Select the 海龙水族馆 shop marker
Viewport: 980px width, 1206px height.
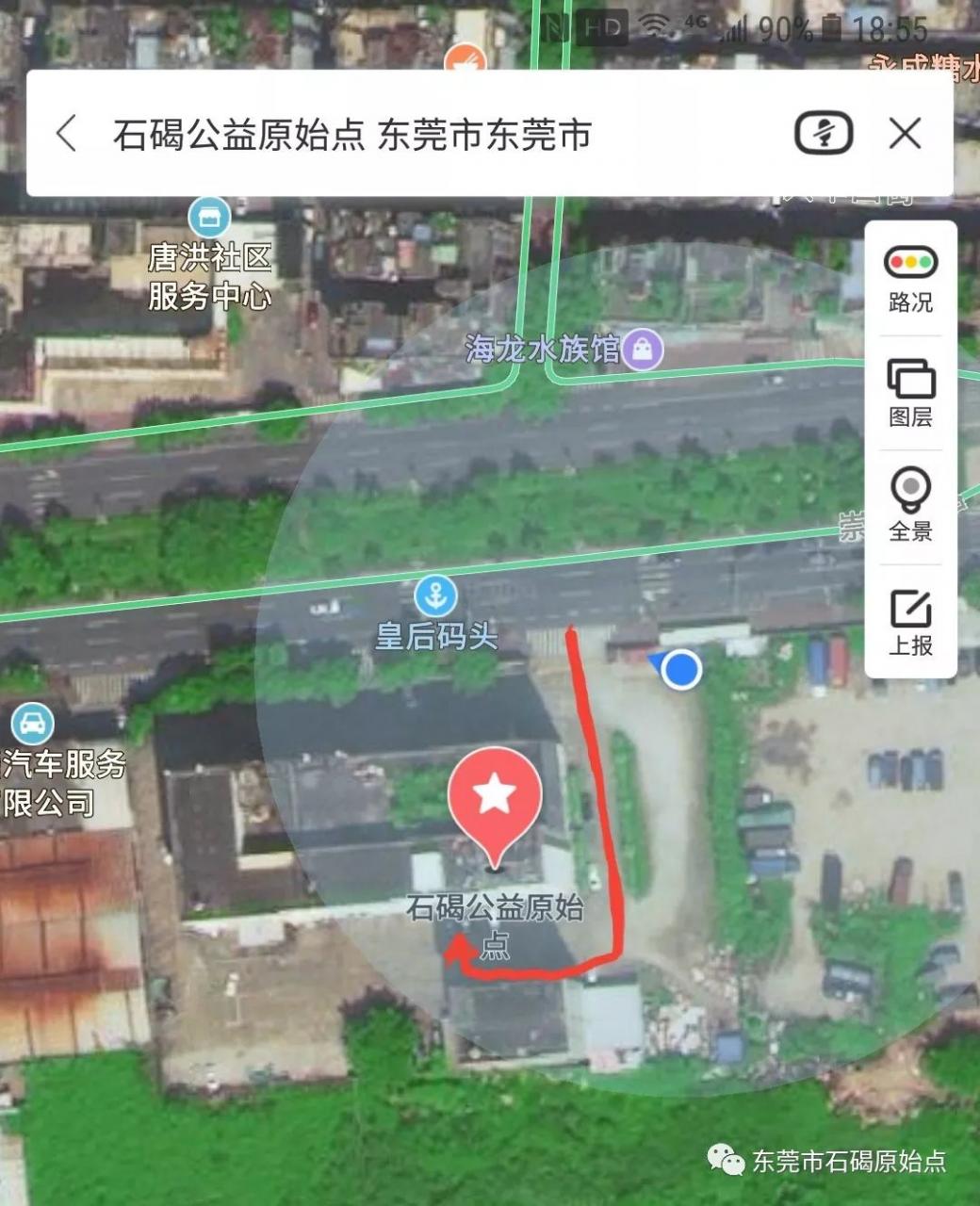645,350
